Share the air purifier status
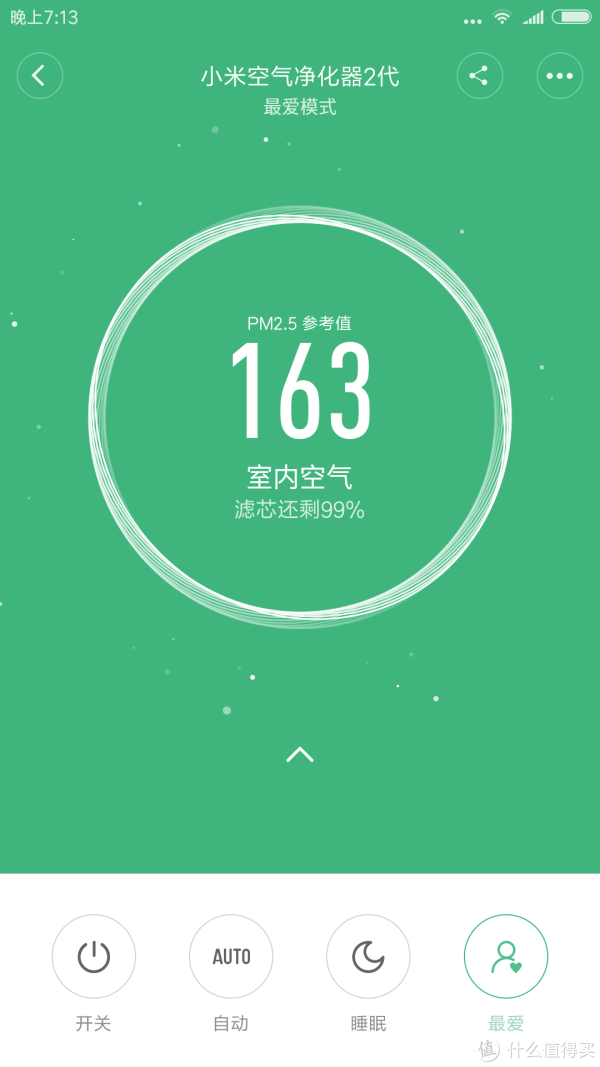This screenshot has height=1067, width=600. coord(479,76)
